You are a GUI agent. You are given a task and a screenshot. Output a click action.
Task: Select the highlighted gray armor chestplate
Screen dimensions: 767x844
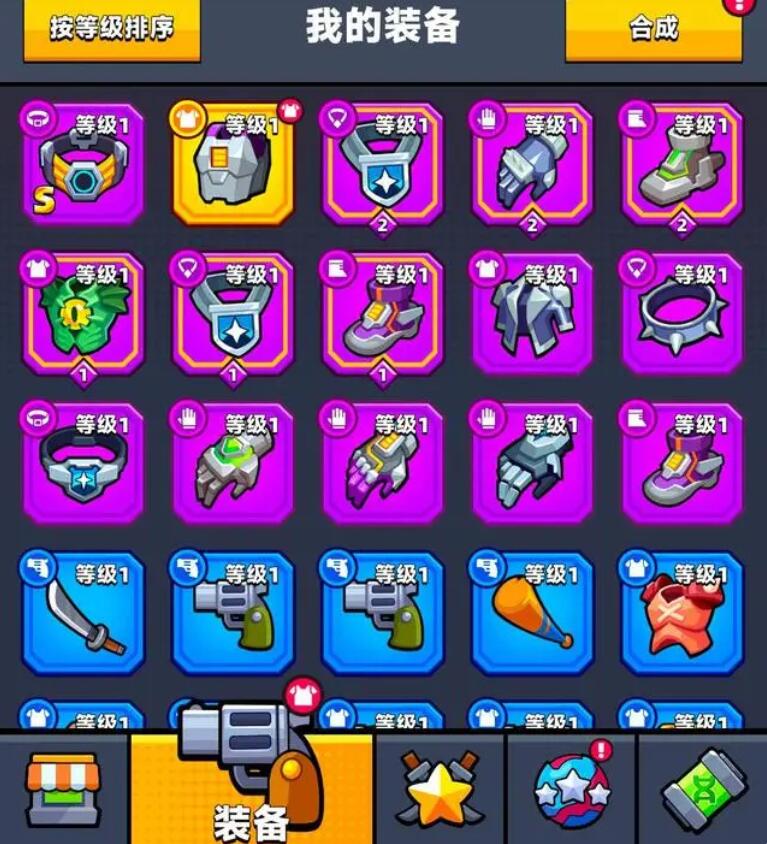232,164
